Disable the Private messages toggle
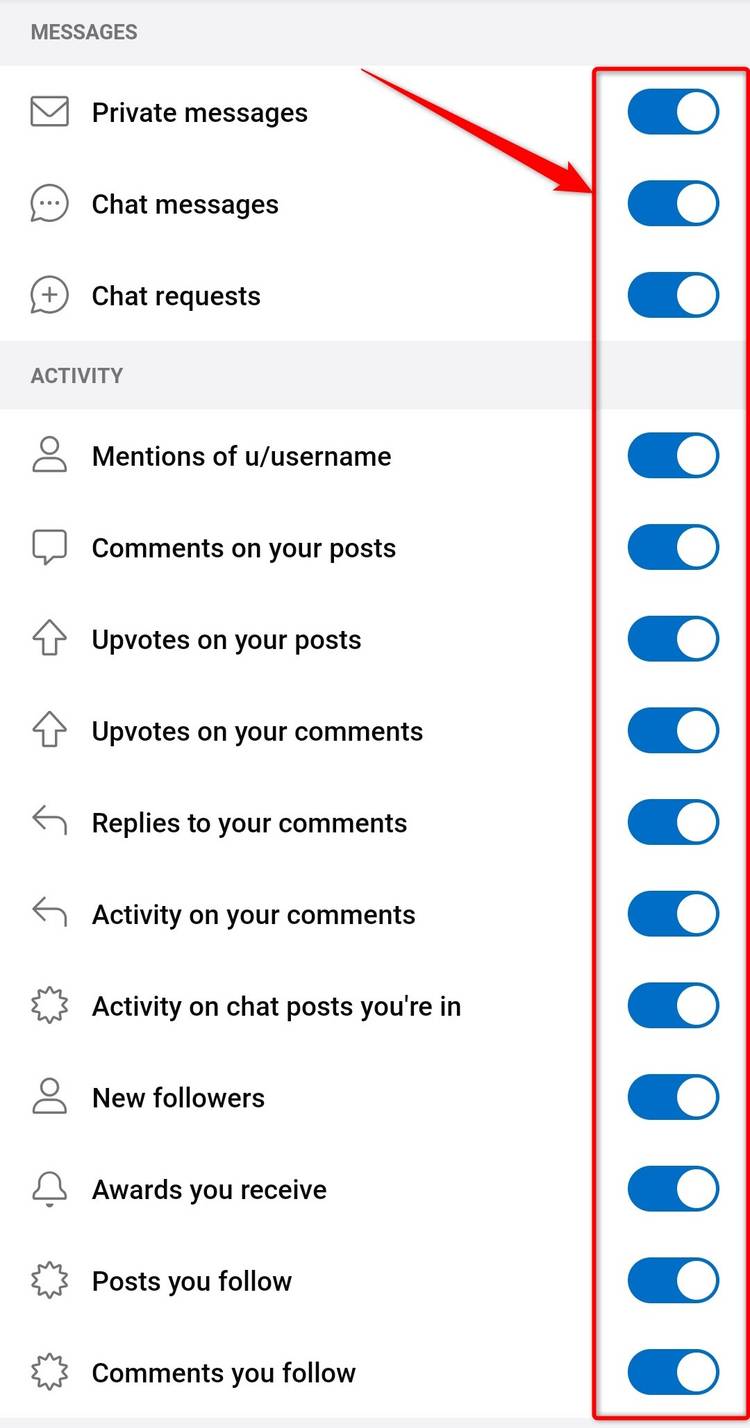 [672, 112]
